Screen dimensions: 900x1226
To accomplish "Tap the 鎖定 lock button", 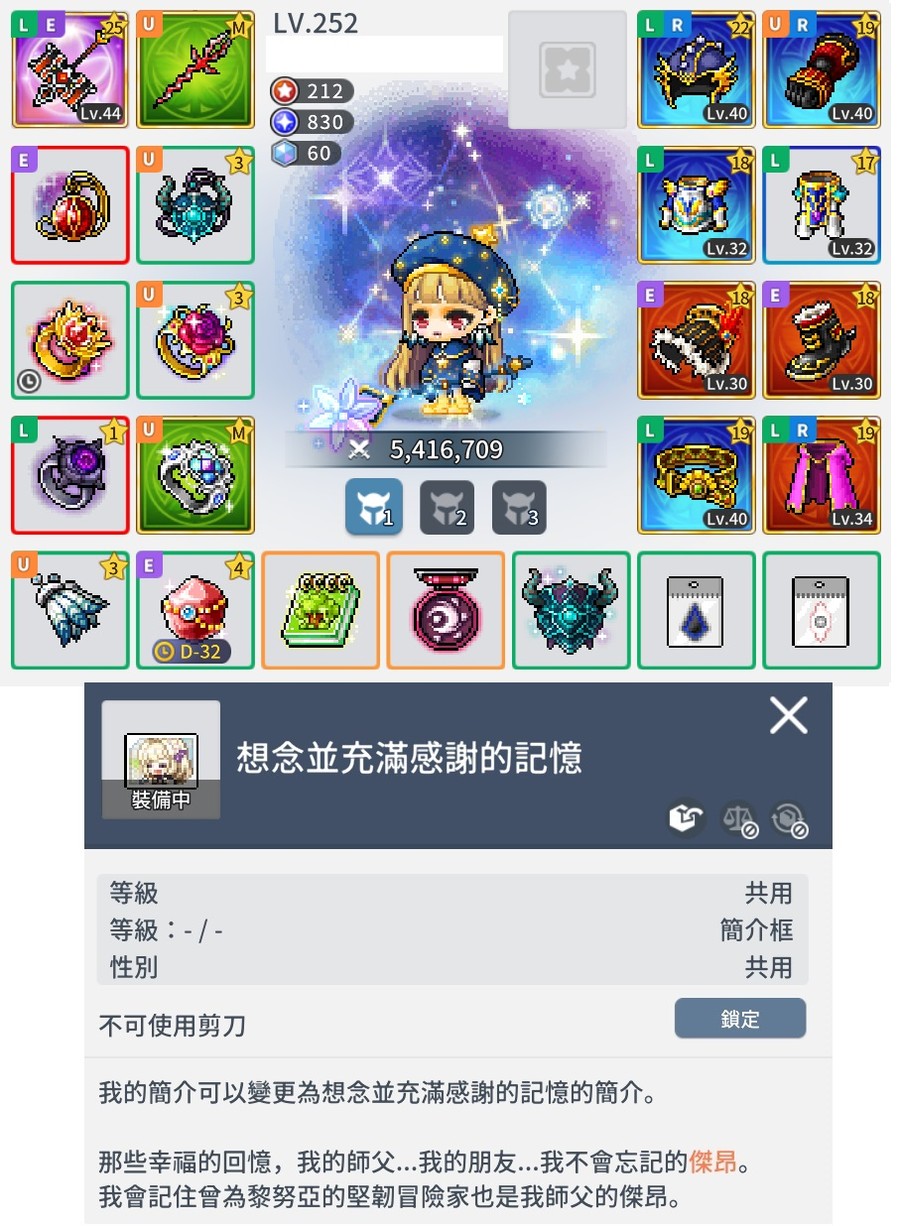I will pos(740,1019).
